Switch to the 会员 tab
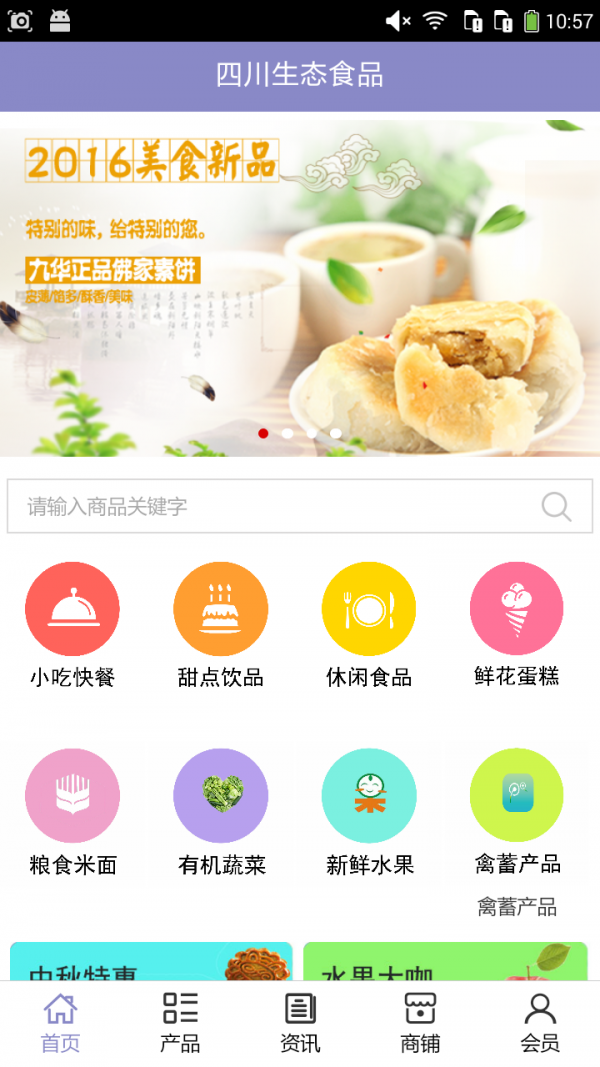This screenshot has height=1067, width=600. pyautogui.click(x=540, y=1023)
